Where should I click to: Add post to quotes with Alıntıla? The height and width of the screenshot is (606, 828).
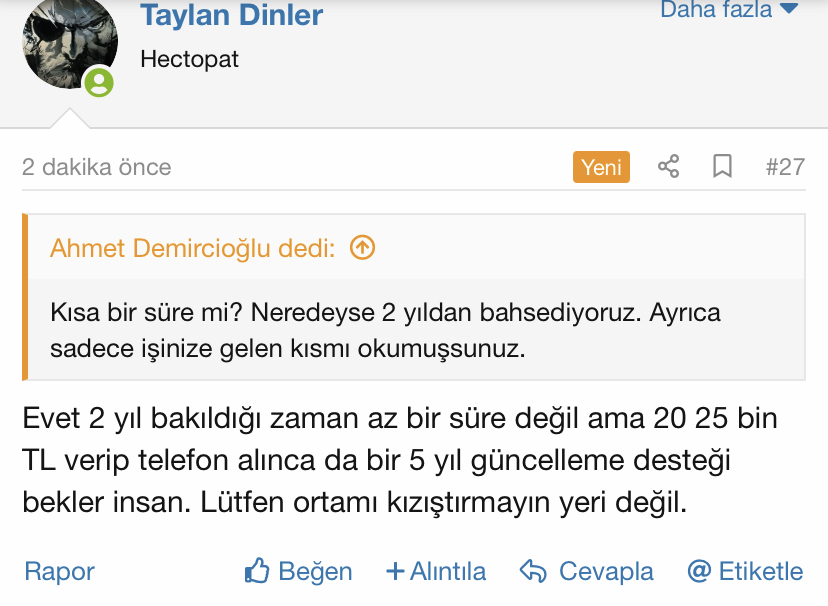(436, 571)
